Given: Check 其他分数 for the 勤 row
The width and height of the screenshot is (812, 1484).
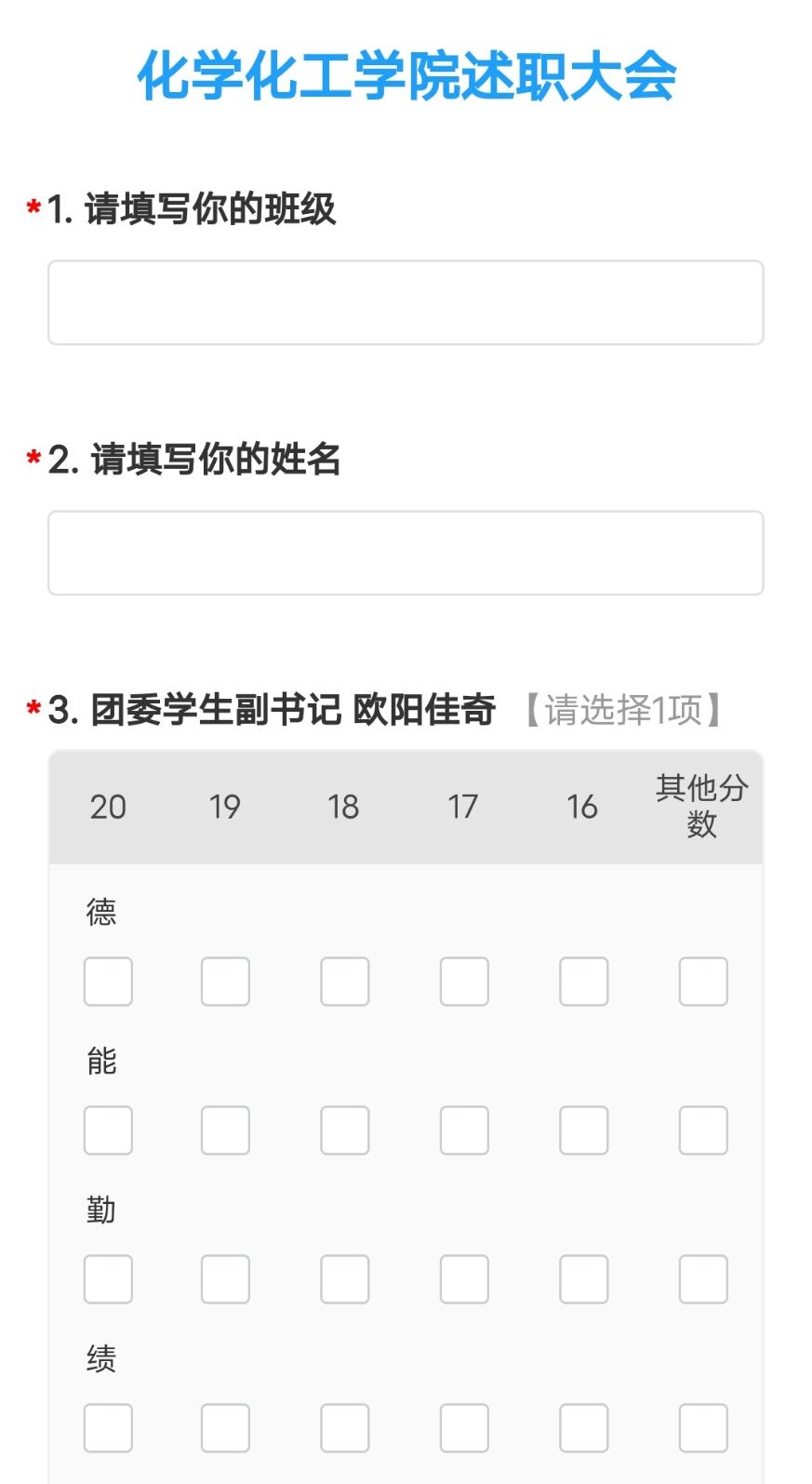Looking at the screenshot, I should click(x=703, y=1279).
